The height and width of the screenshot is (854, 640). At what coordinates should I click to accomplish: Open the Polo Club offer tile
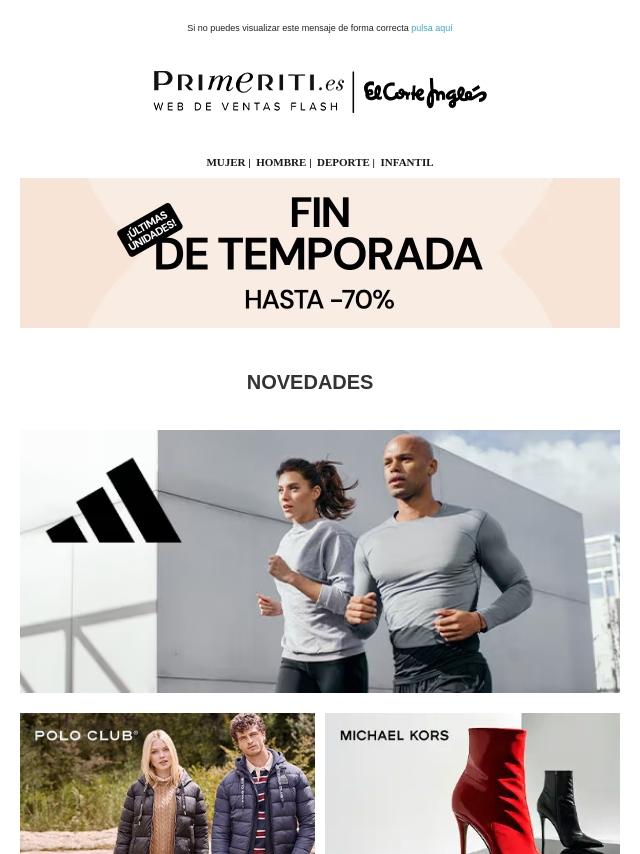pyautogui.click(x=167, y=783)
